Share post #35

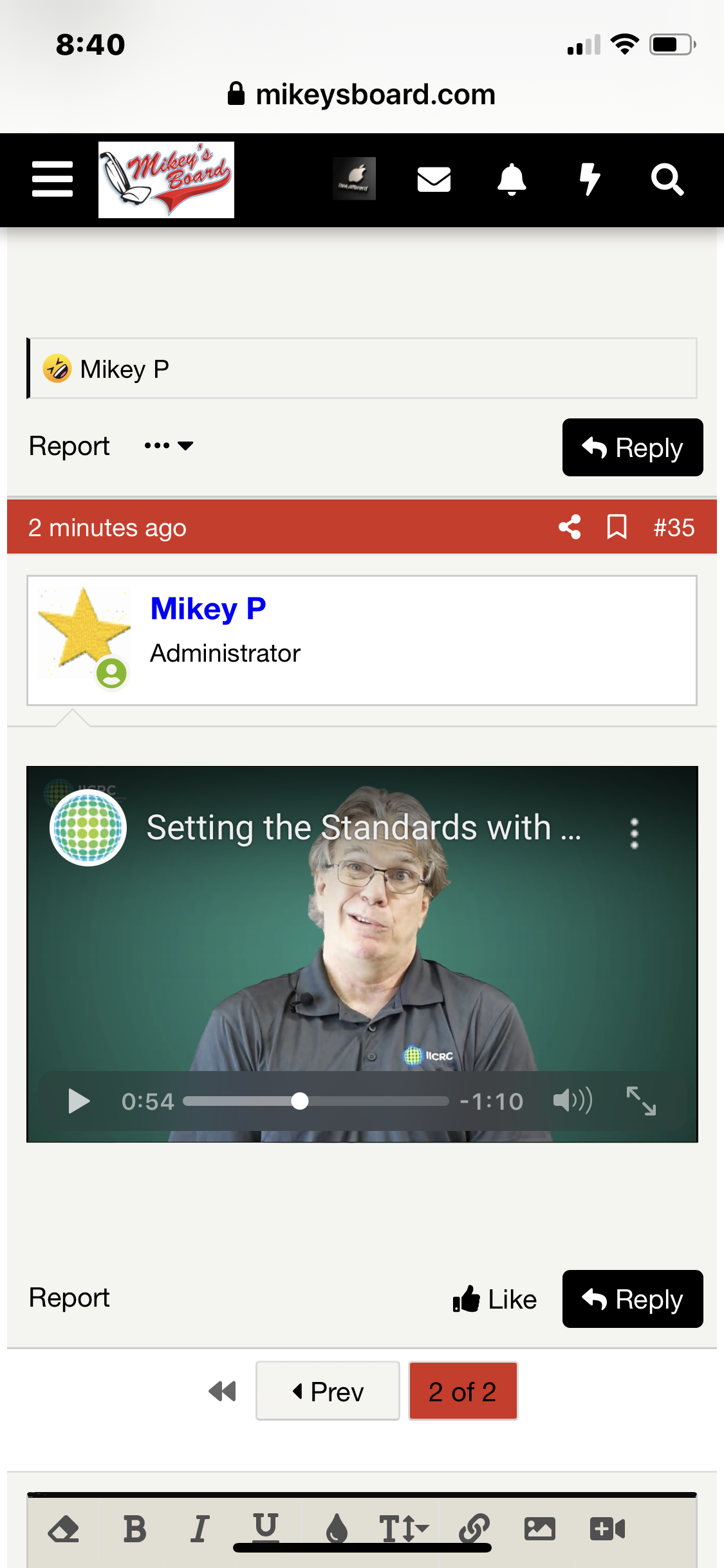[570, 527]
